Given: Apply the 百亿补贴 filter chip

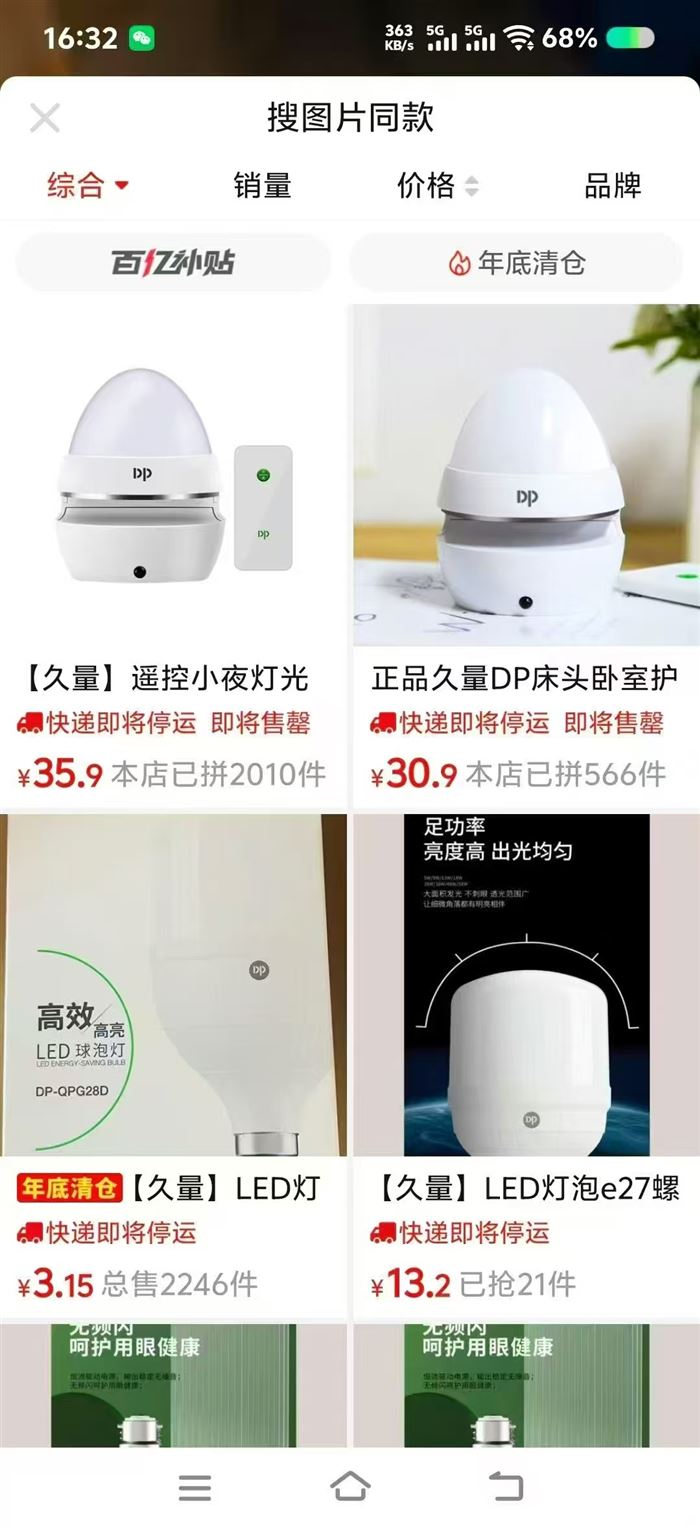Looking at the screenshot, I should [x=173, y=263].
